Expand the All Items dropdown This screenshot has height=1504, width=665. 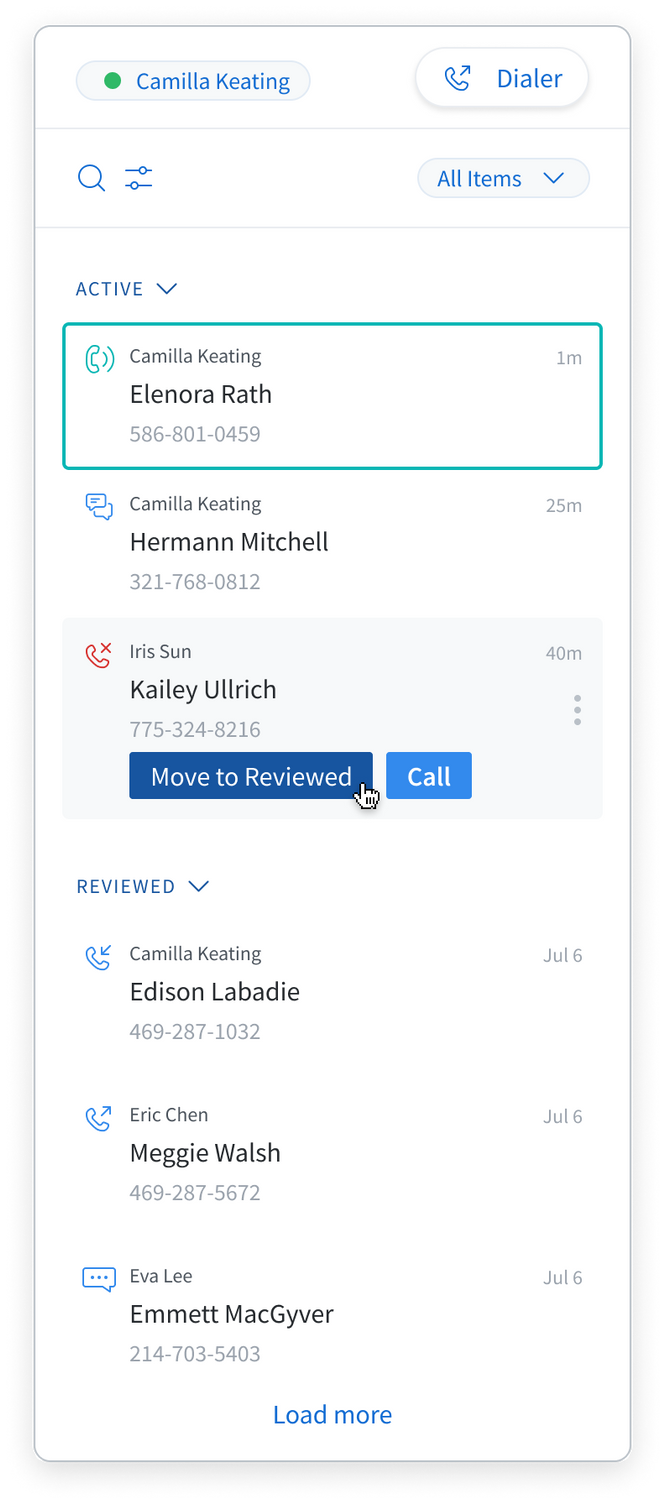503,179
